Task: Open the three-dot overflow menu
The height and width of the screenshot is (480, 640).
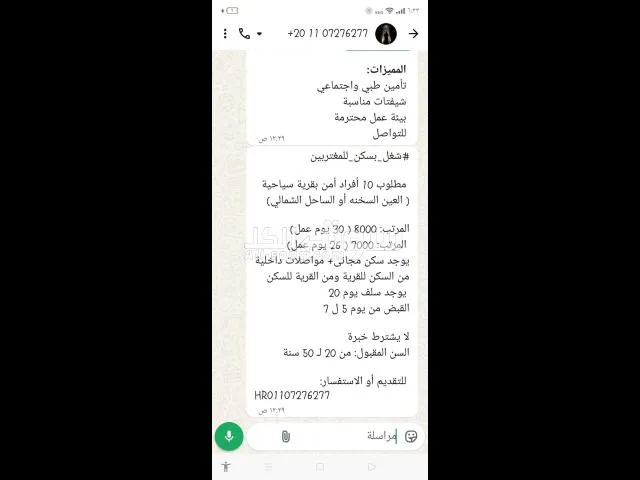Action: click(225, 33)
